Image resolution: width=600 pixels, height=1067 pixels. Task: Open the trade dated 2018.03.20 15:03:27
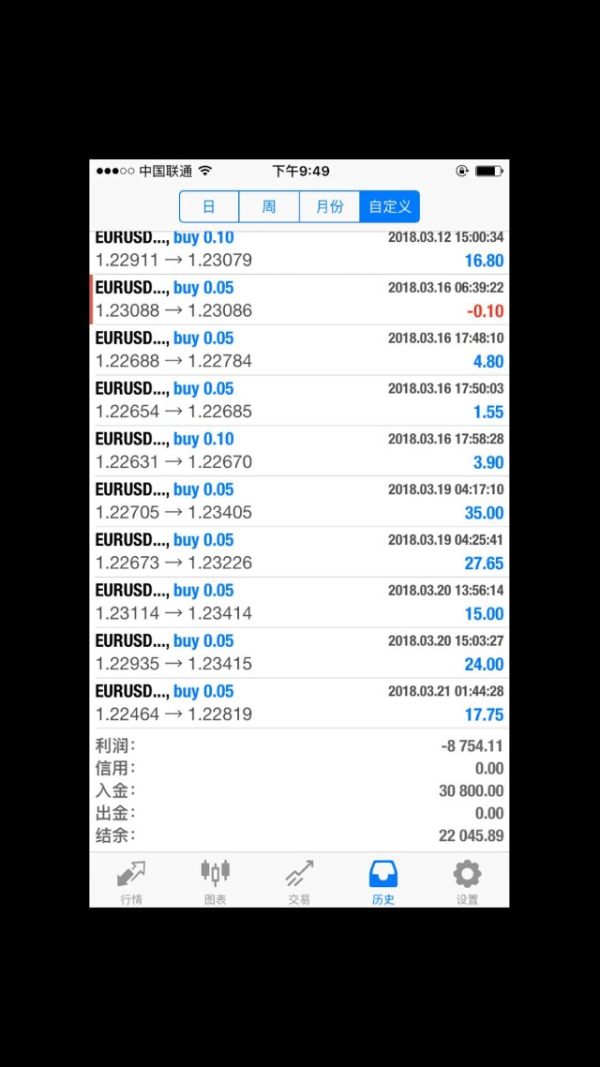(x=299, y=652)
